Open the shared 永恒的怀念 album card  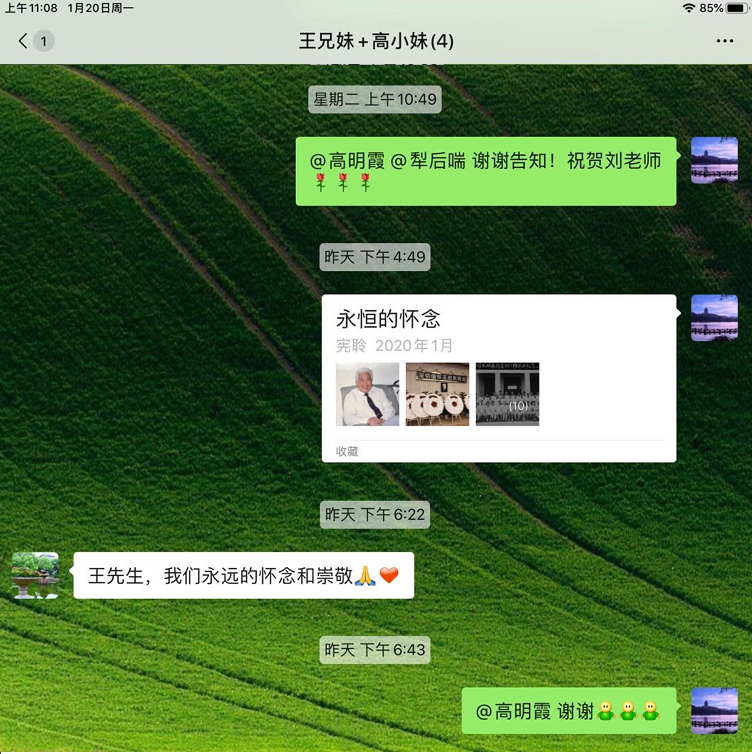[x=498, y=377]
